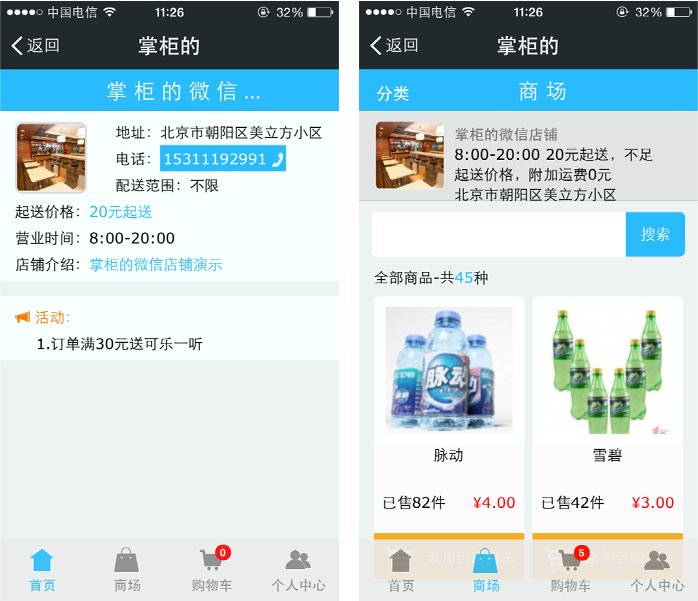The image size is (698, 601).
Task: Tap the empty search box above 全部商品
Action: click(498, 235)
